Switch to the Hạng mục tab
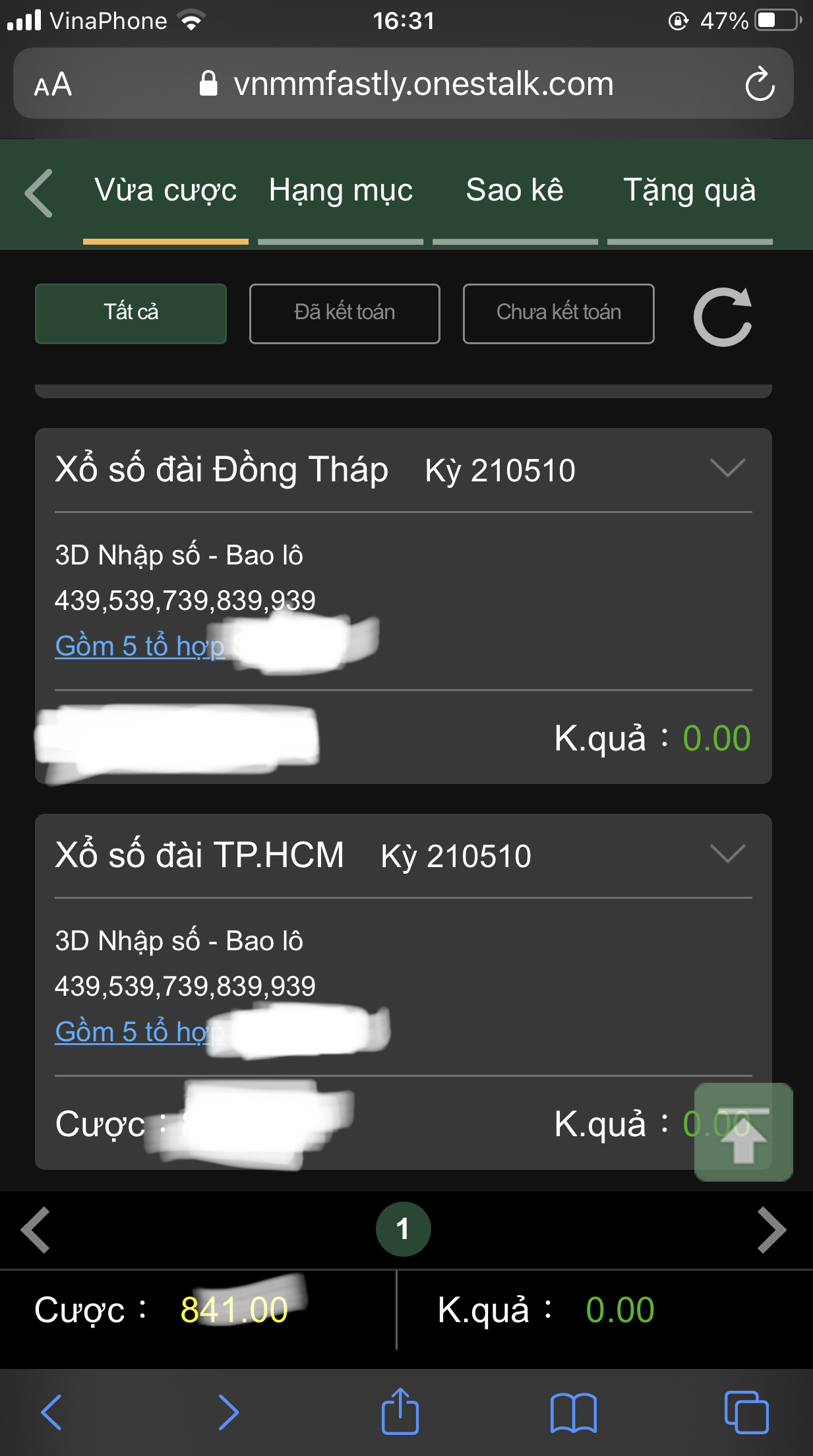This screenshot has height=1456, width=813. [340, 191]
